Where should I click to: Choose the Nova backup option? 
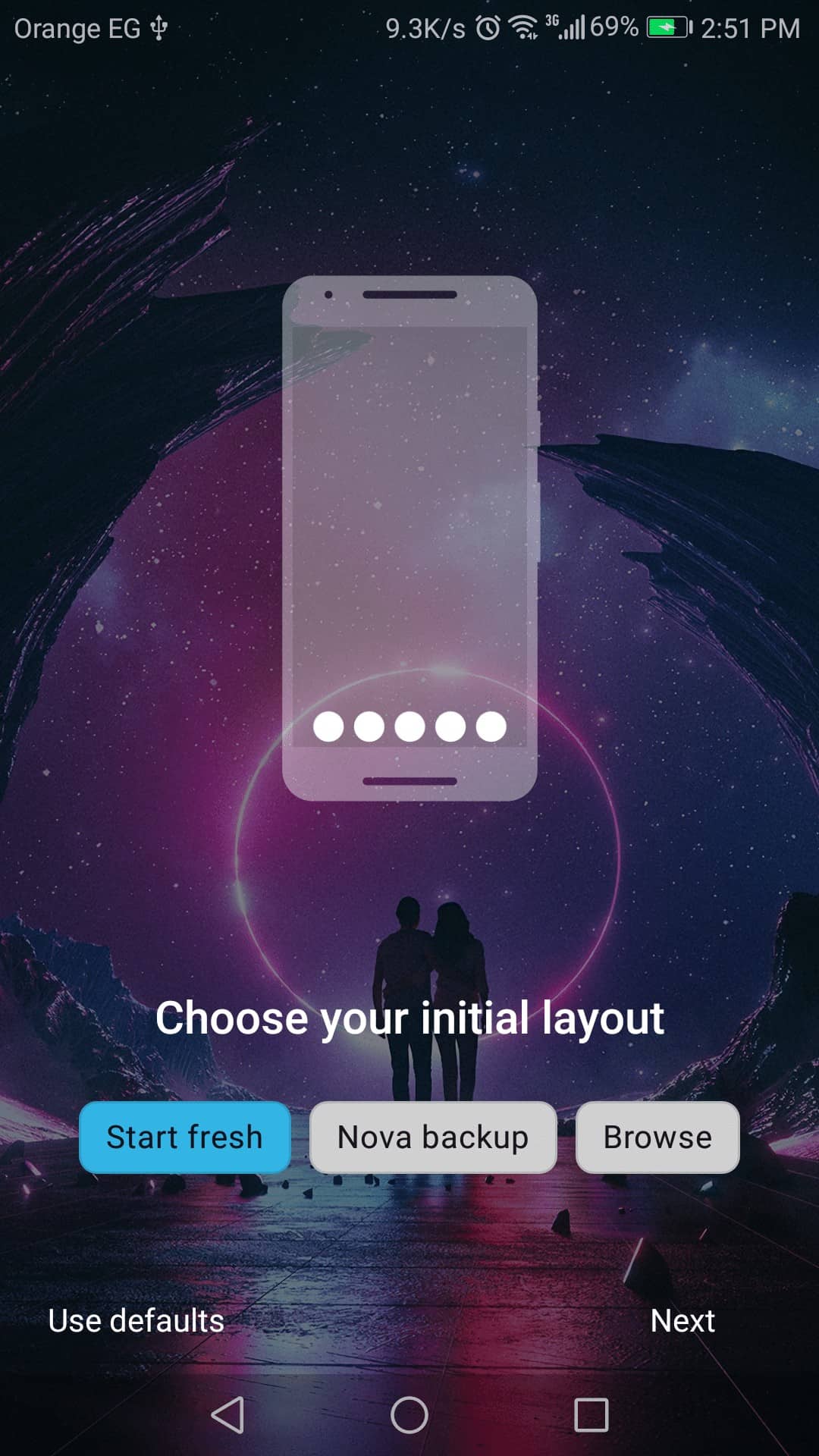[433, 1137]
